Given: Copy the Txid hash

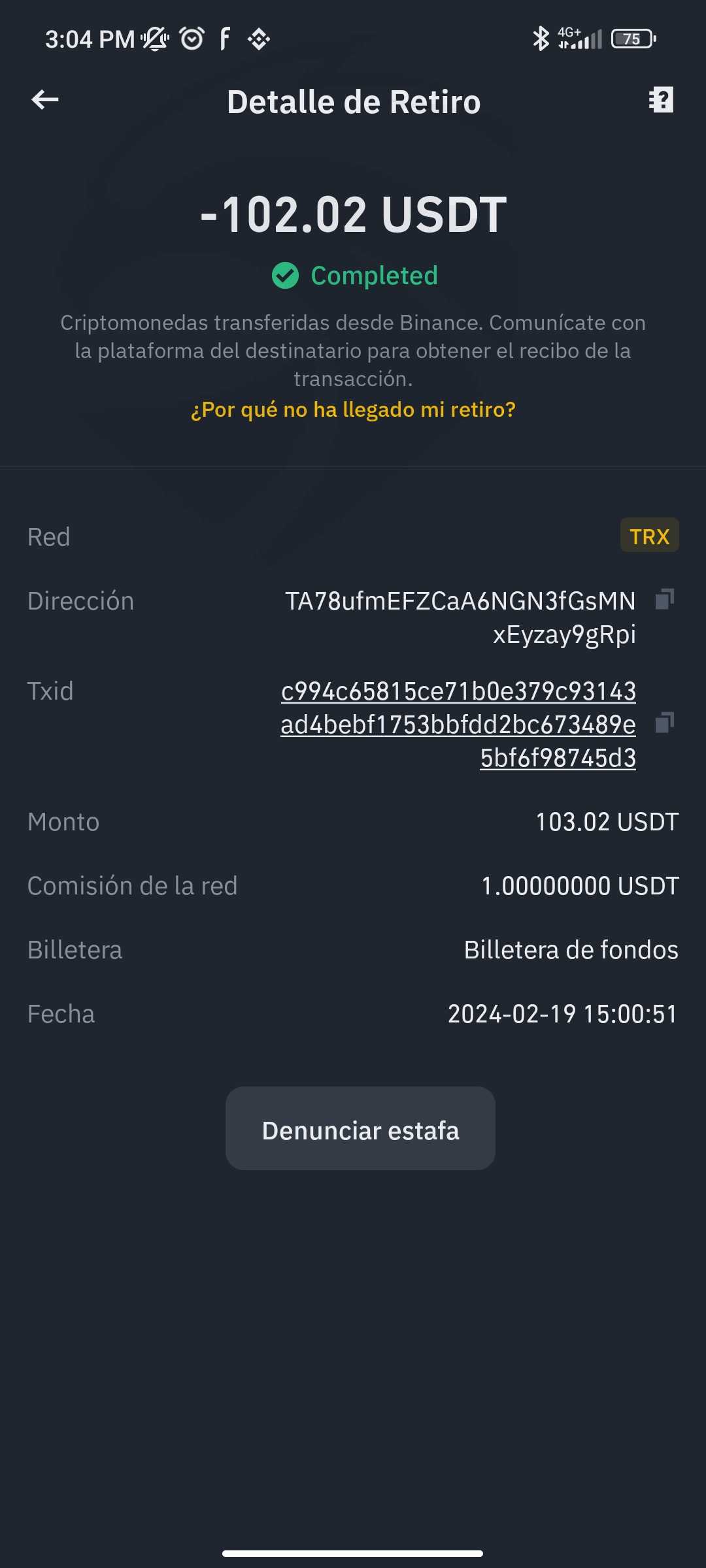Looking at the screenshot, I should click(665, 723).
